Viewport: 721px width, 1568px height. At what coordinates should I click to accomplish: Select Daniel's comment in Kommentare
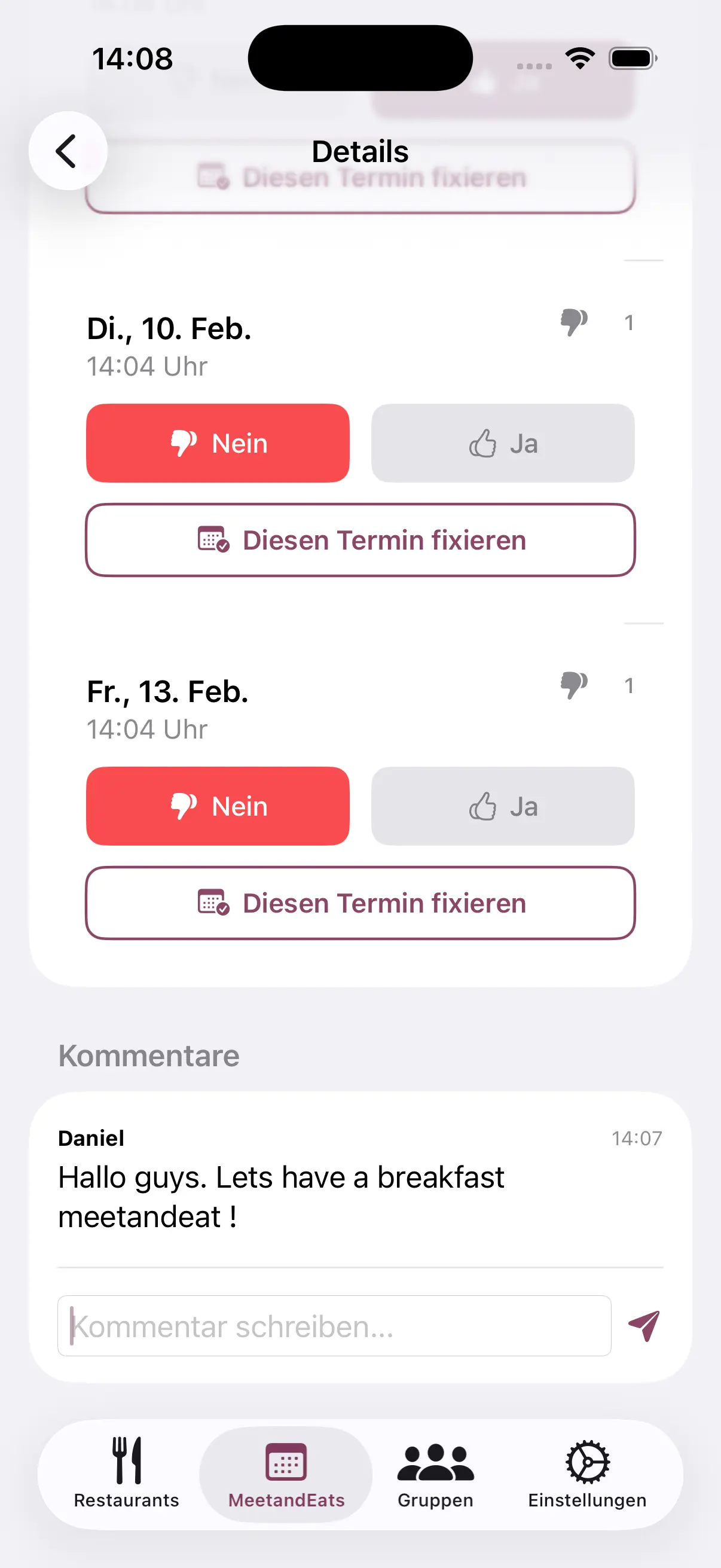click(x=280, y=1196)
